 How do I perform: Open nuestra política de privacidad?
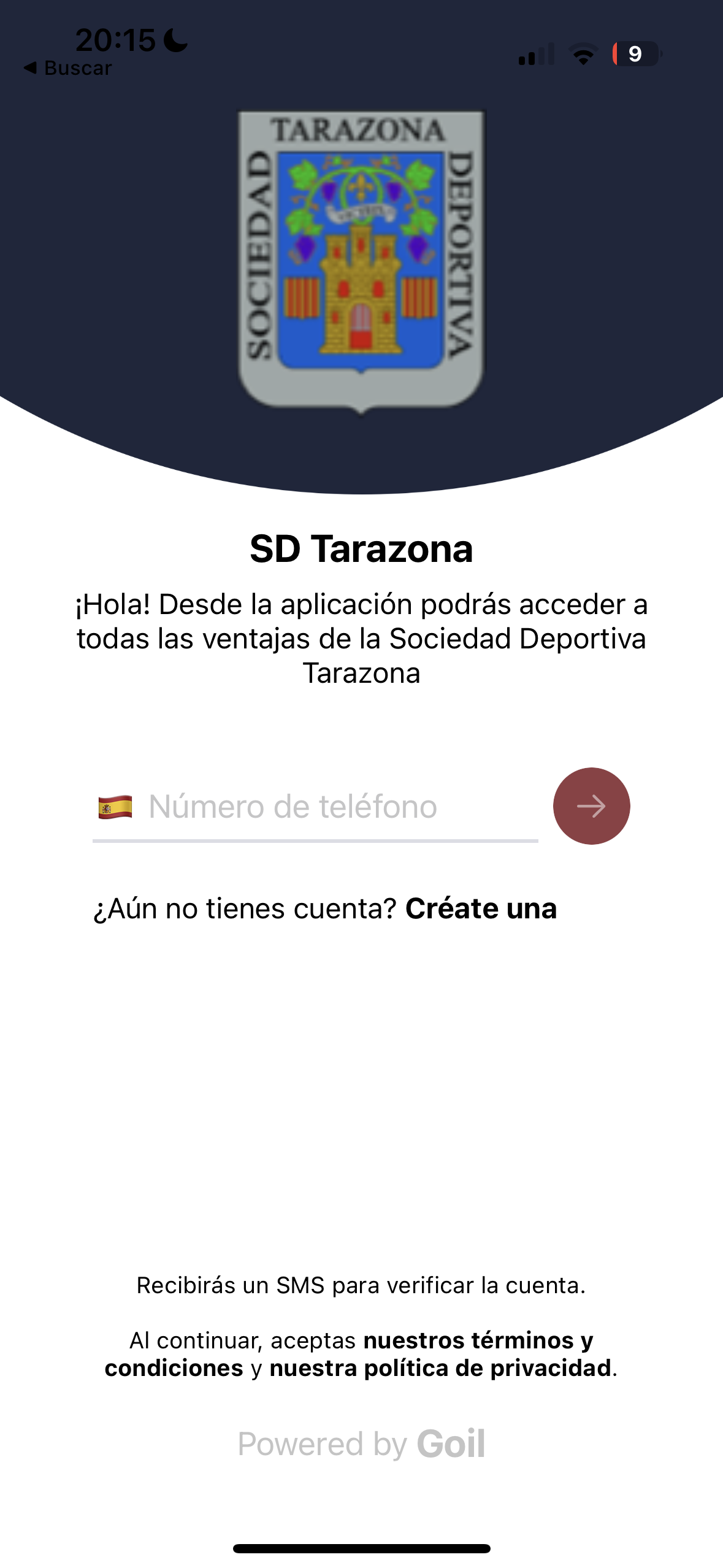coord(440,1368)
